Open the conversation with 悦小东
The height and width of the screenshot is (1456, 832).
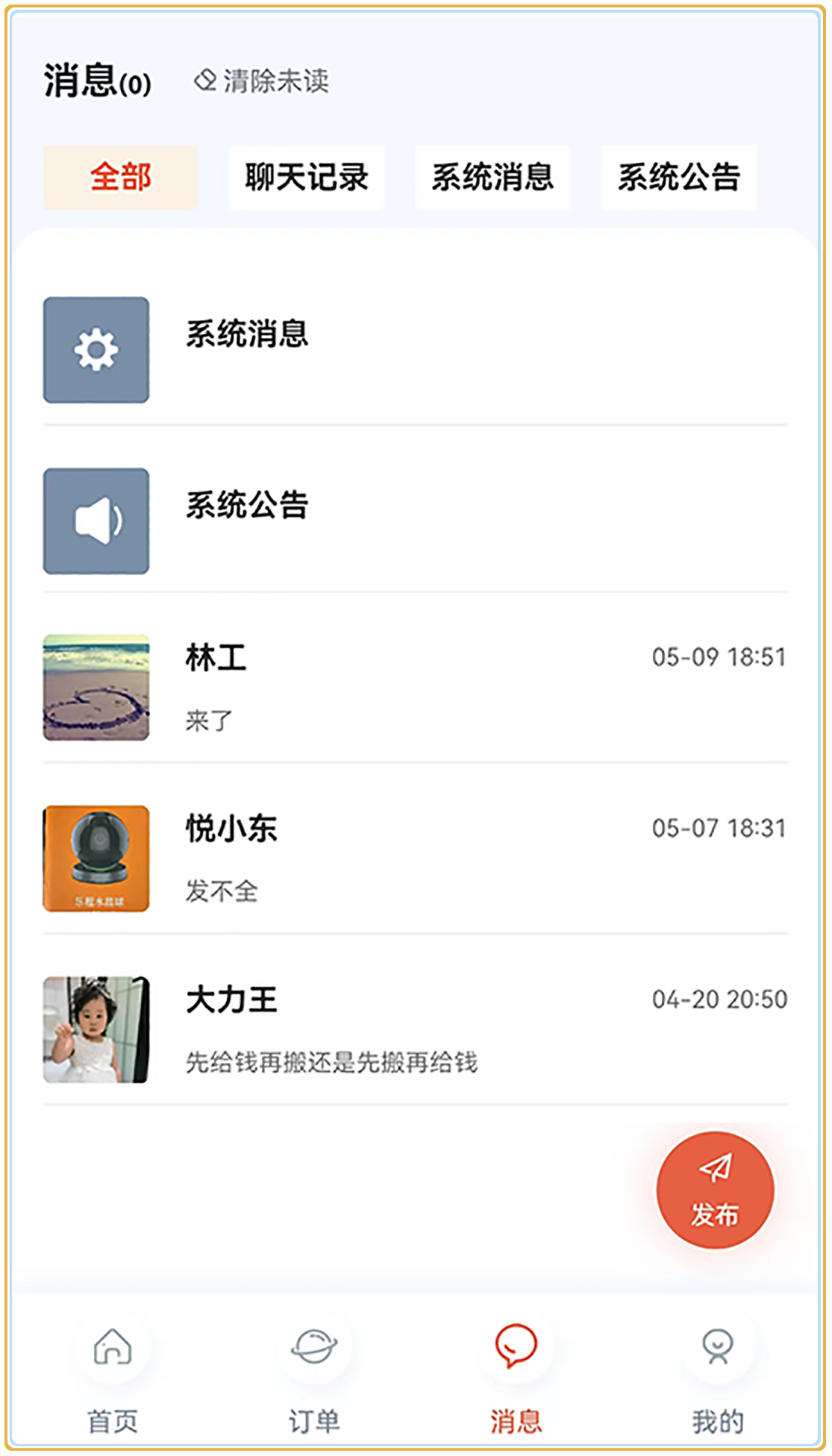tap(415, 859)
